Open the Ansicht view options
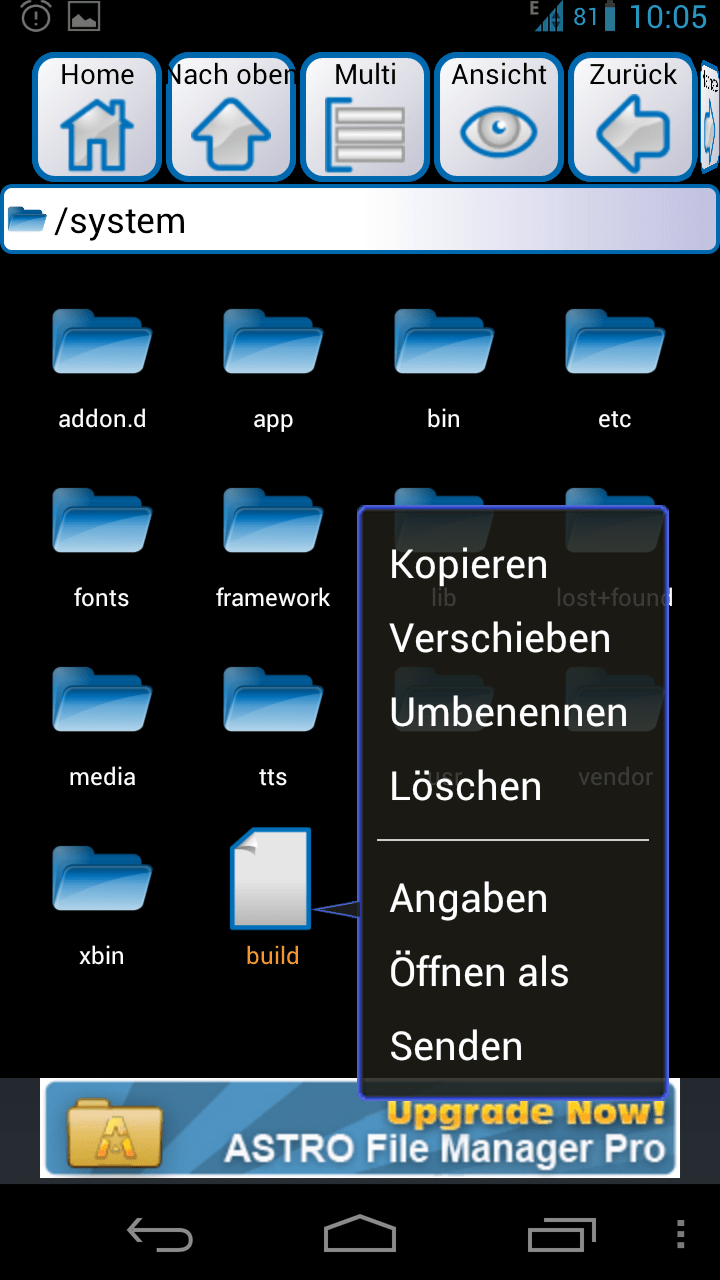The image size is (720, 1280). click(x=499, y=117)
